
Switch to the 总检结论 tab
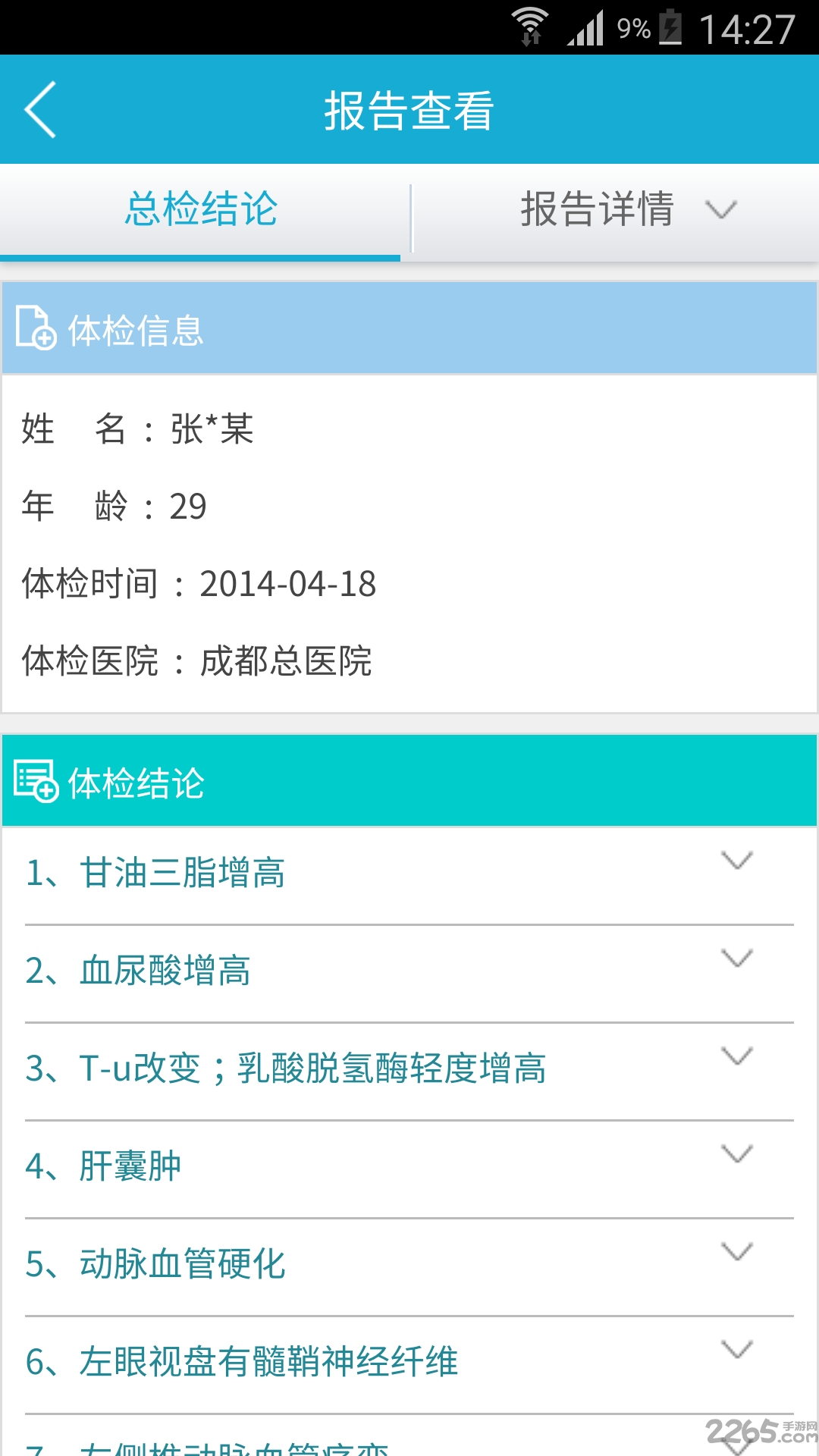tap(201, 210)
